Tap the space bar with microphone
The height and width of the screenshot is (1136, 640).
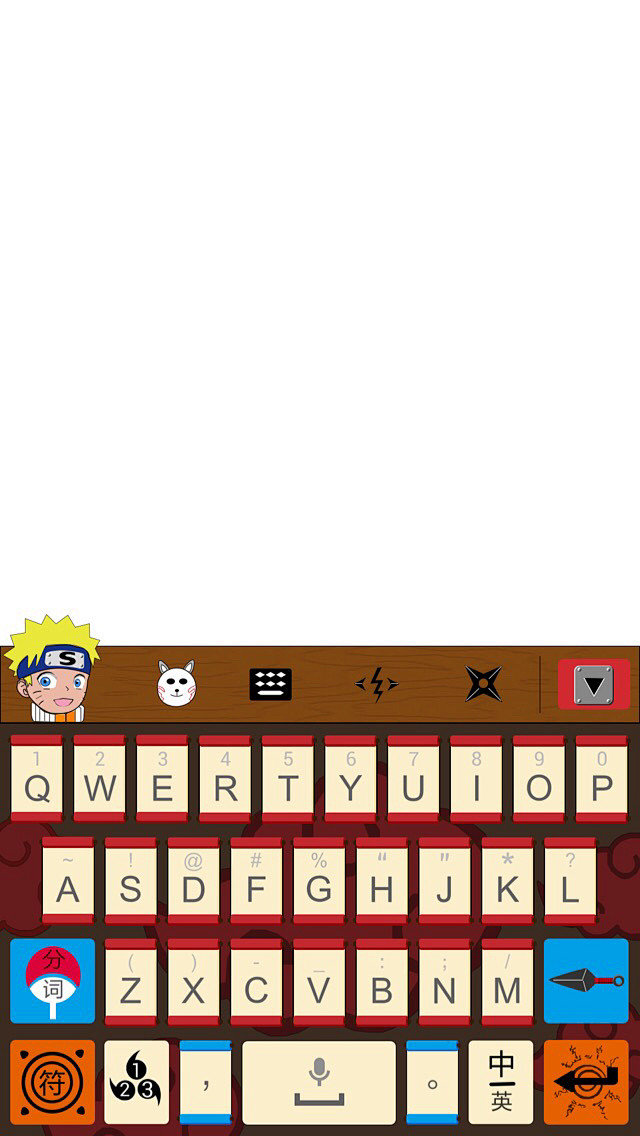pyautogui.click(x=319, y=1082)
